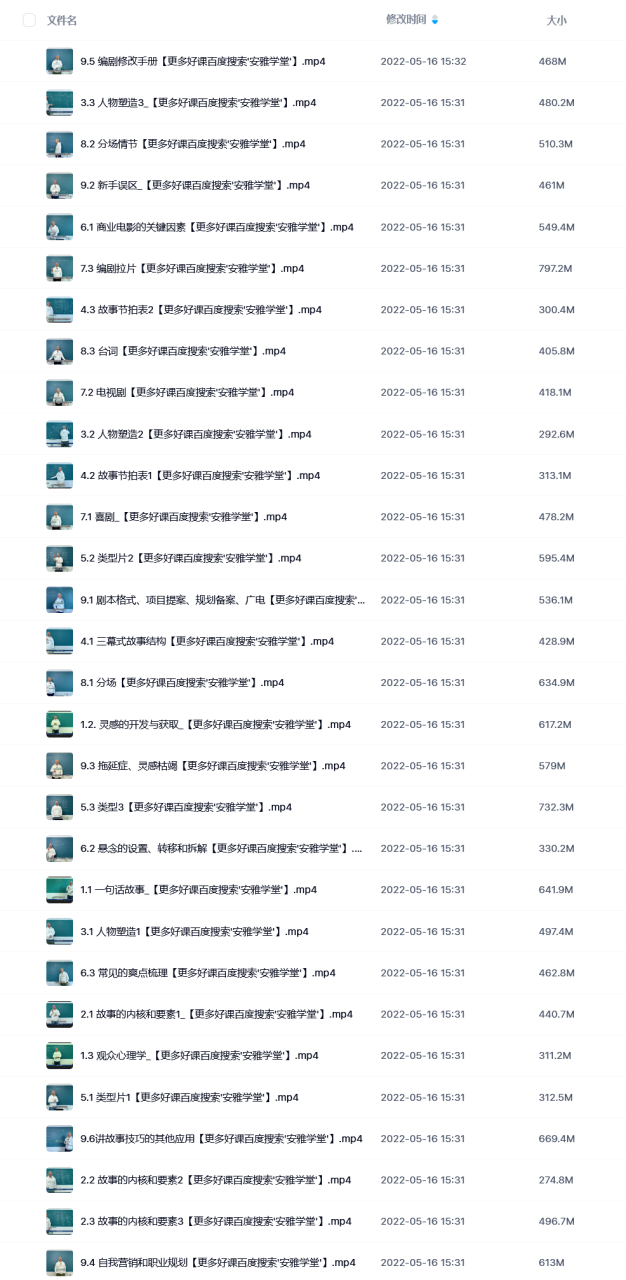Open video 4.1 三幕式故事结构
This screenshot has height=1280, width=626.
click(206, 641)
